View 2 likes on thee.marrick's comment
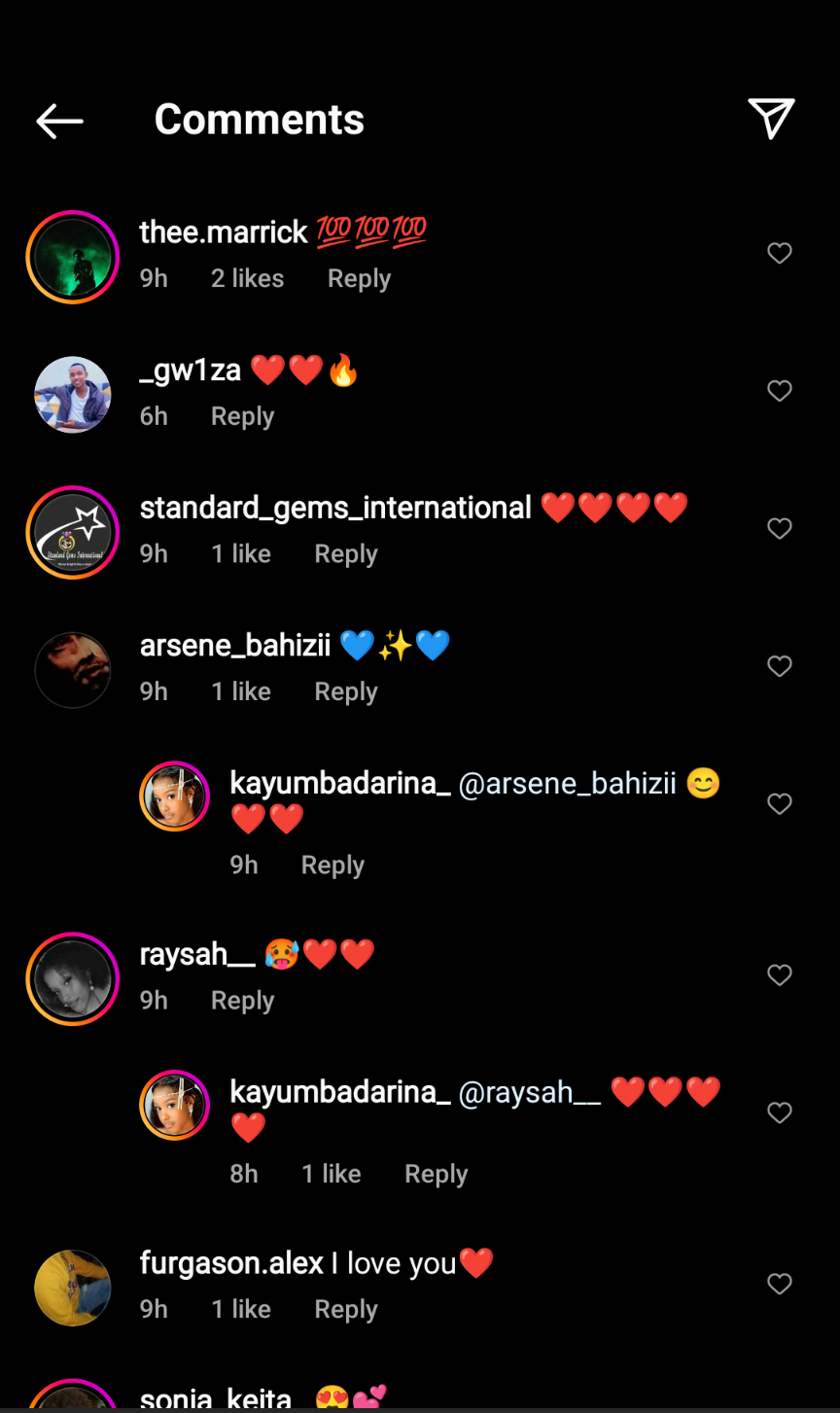840x1413 pixels. click(247, 279)
